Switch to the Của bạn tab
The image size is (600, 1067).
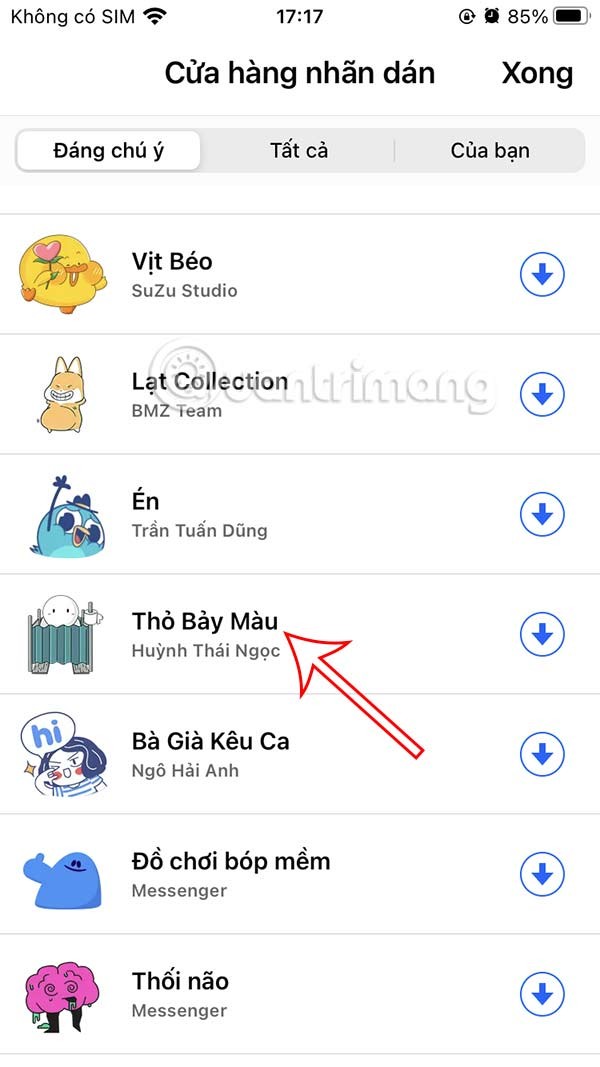pos(490,151)
